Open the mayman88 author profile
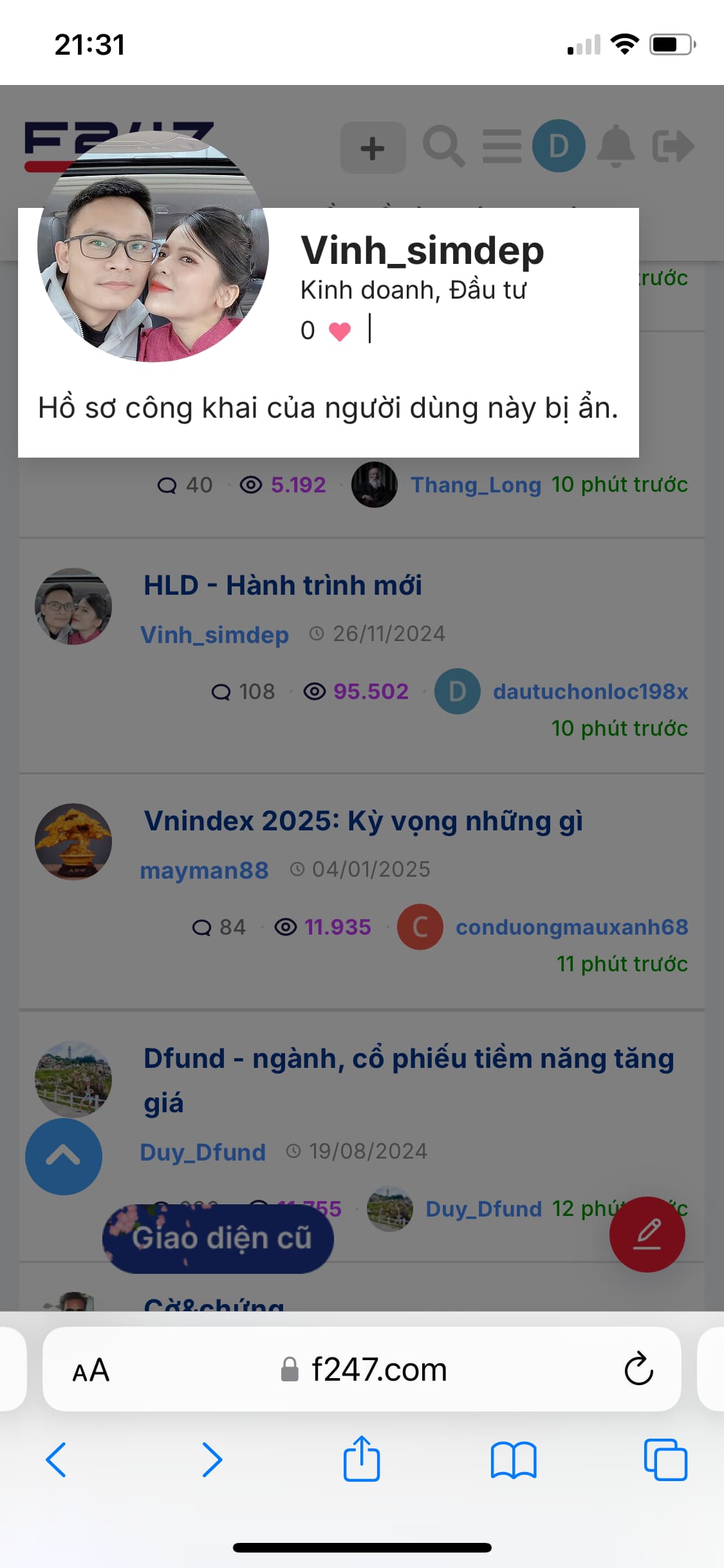The width and height of the screenshot is (724, 1568). 204,870
